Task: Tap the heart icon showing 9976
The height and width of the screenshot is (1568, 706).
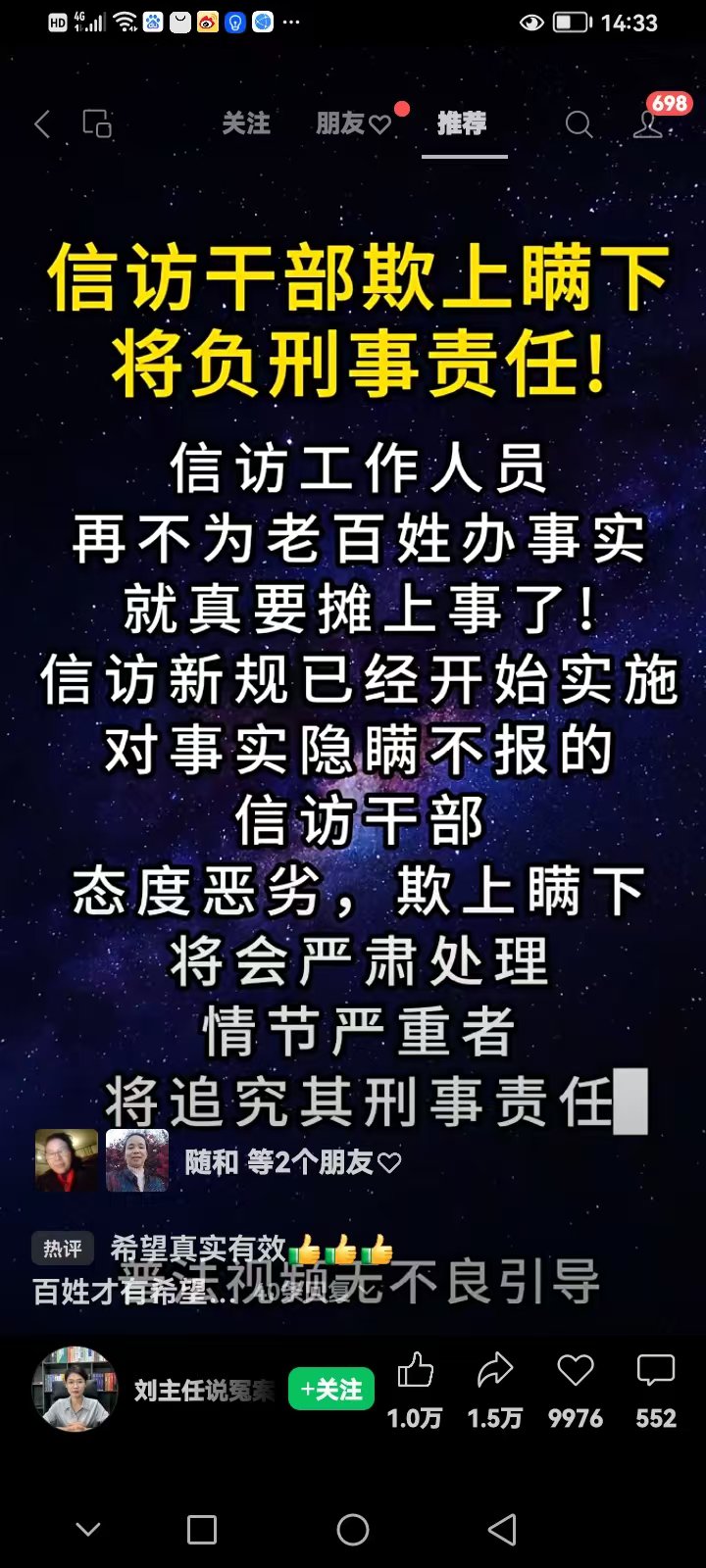Action: 575,1371
